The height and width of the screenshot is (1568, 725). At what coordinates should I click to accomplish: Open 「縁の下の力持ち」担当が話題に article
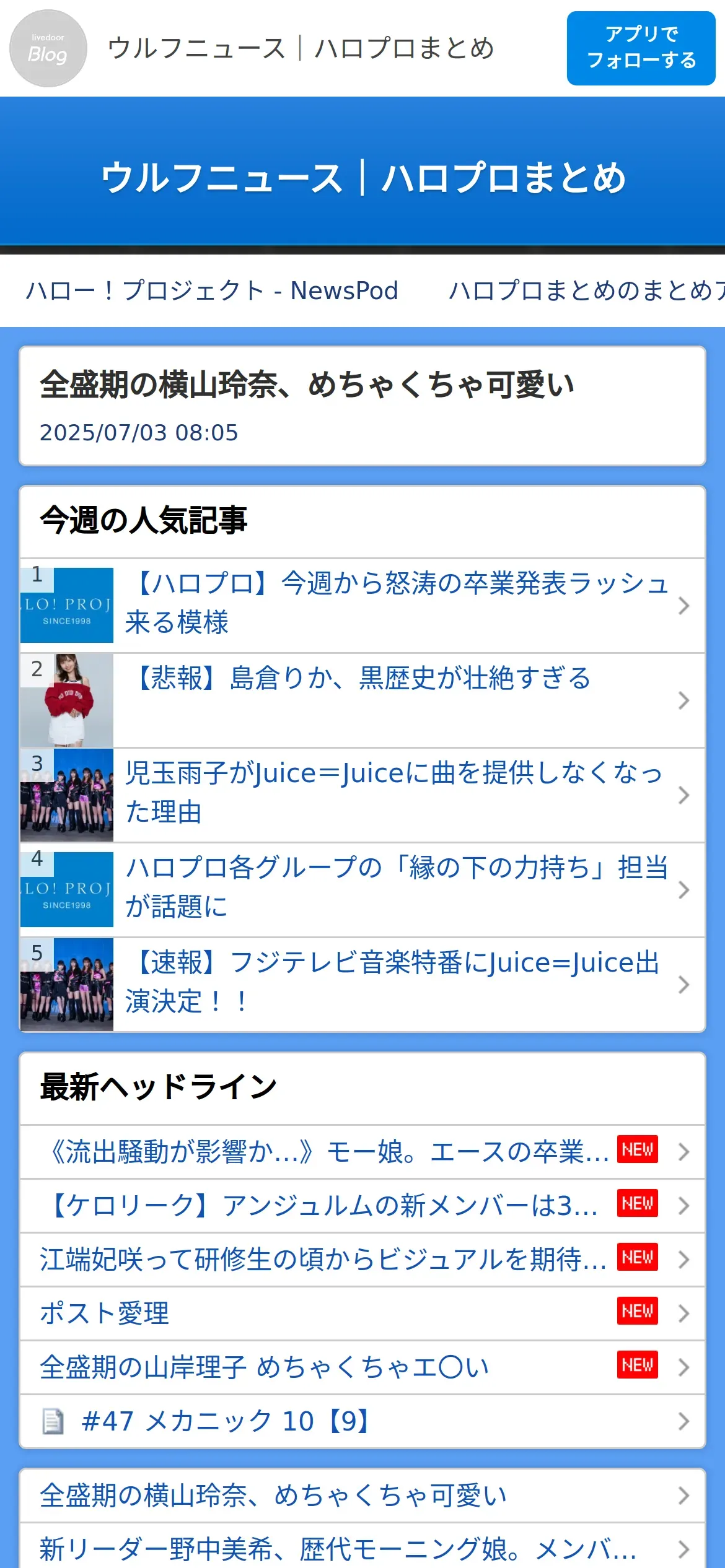[397, 887]
